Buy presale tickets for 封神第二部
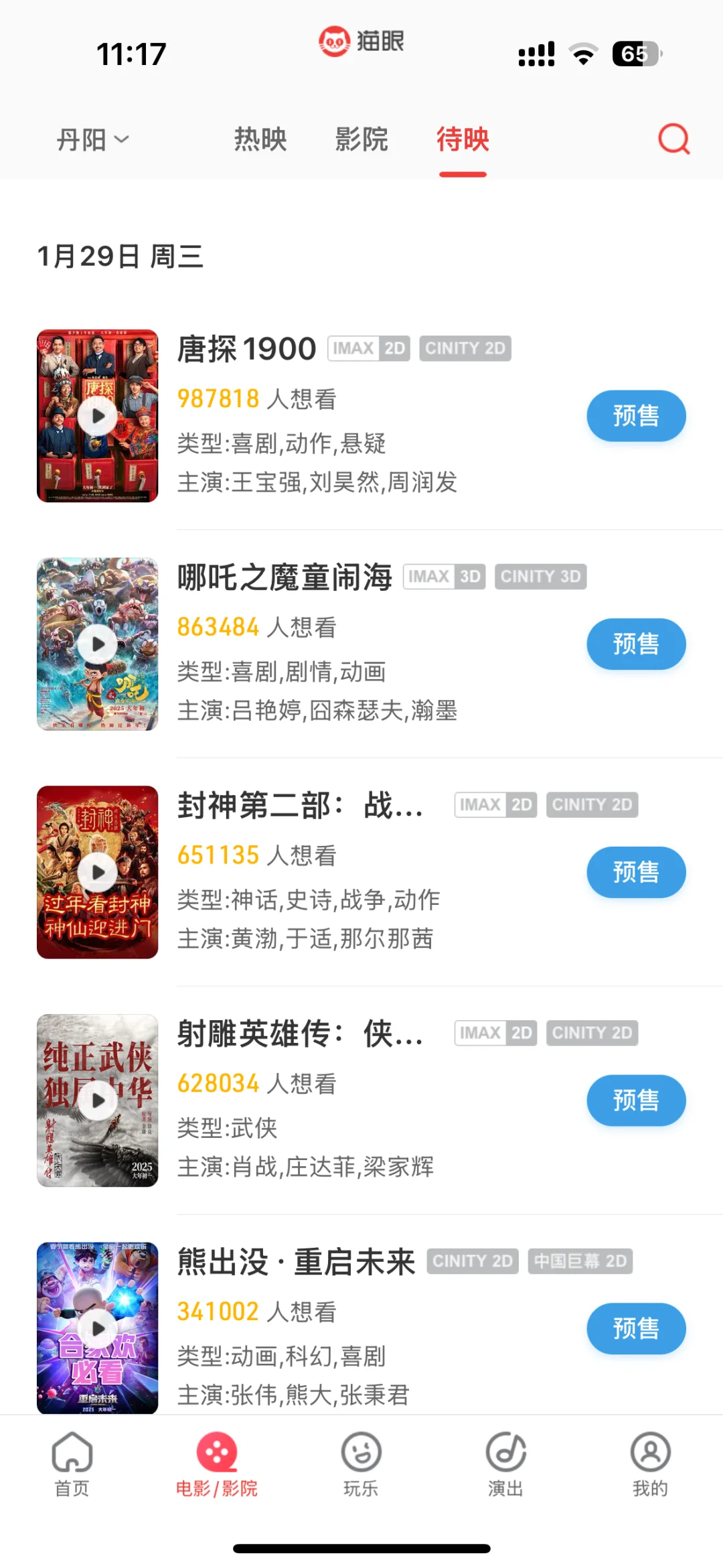 pos(636,872)
